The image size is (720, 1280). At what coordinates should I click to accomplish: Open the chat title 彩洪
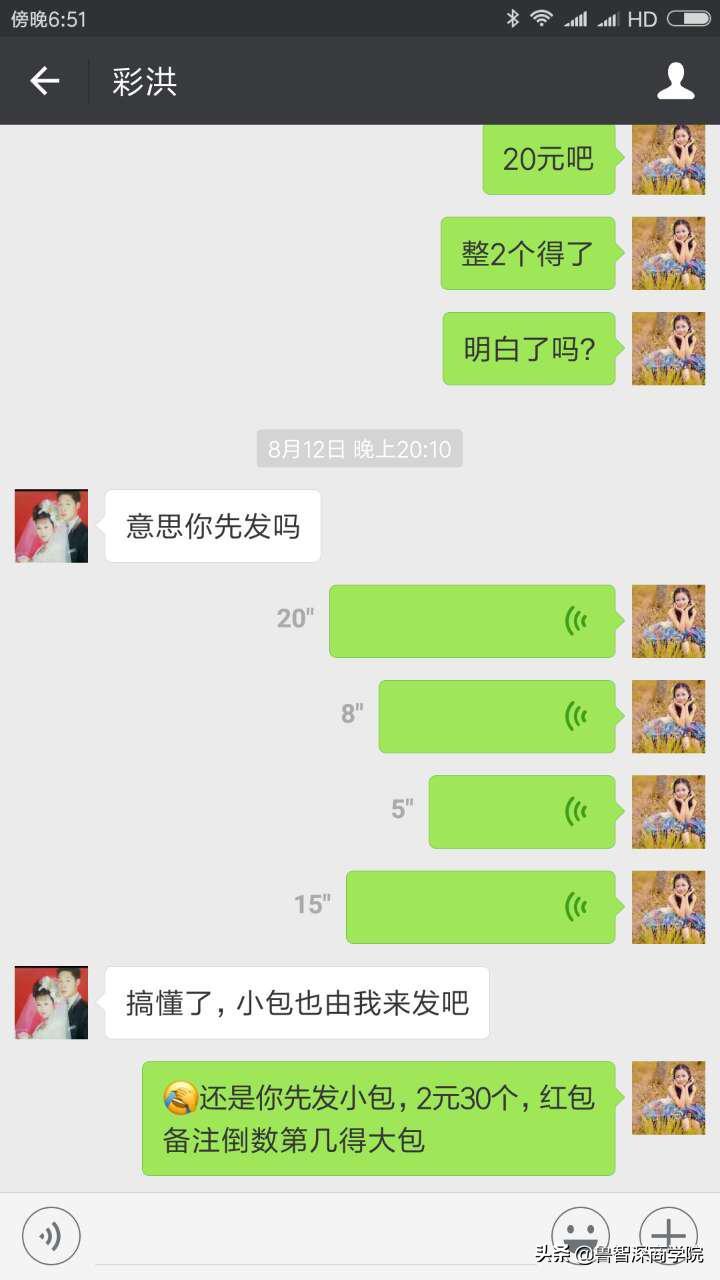(143, 83)
